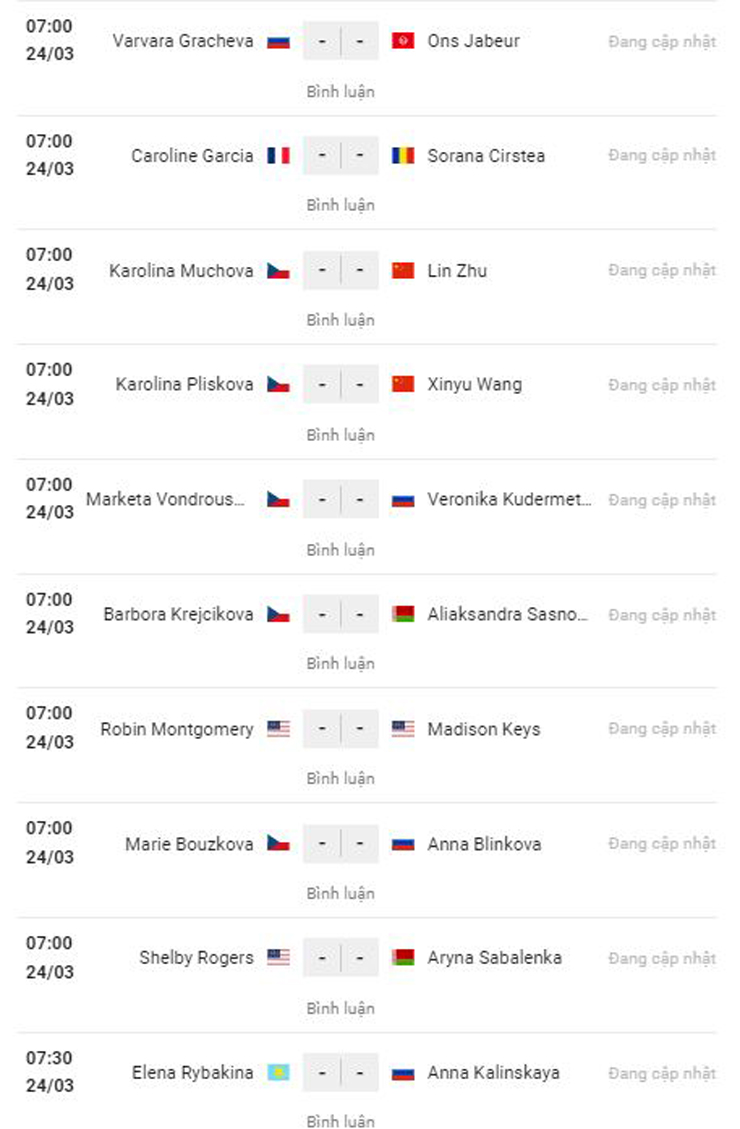Viewport: 740px width, 1129px height.
Task: View comments for Muchova vs Lin Zhu
Action: tap(340, 320)
